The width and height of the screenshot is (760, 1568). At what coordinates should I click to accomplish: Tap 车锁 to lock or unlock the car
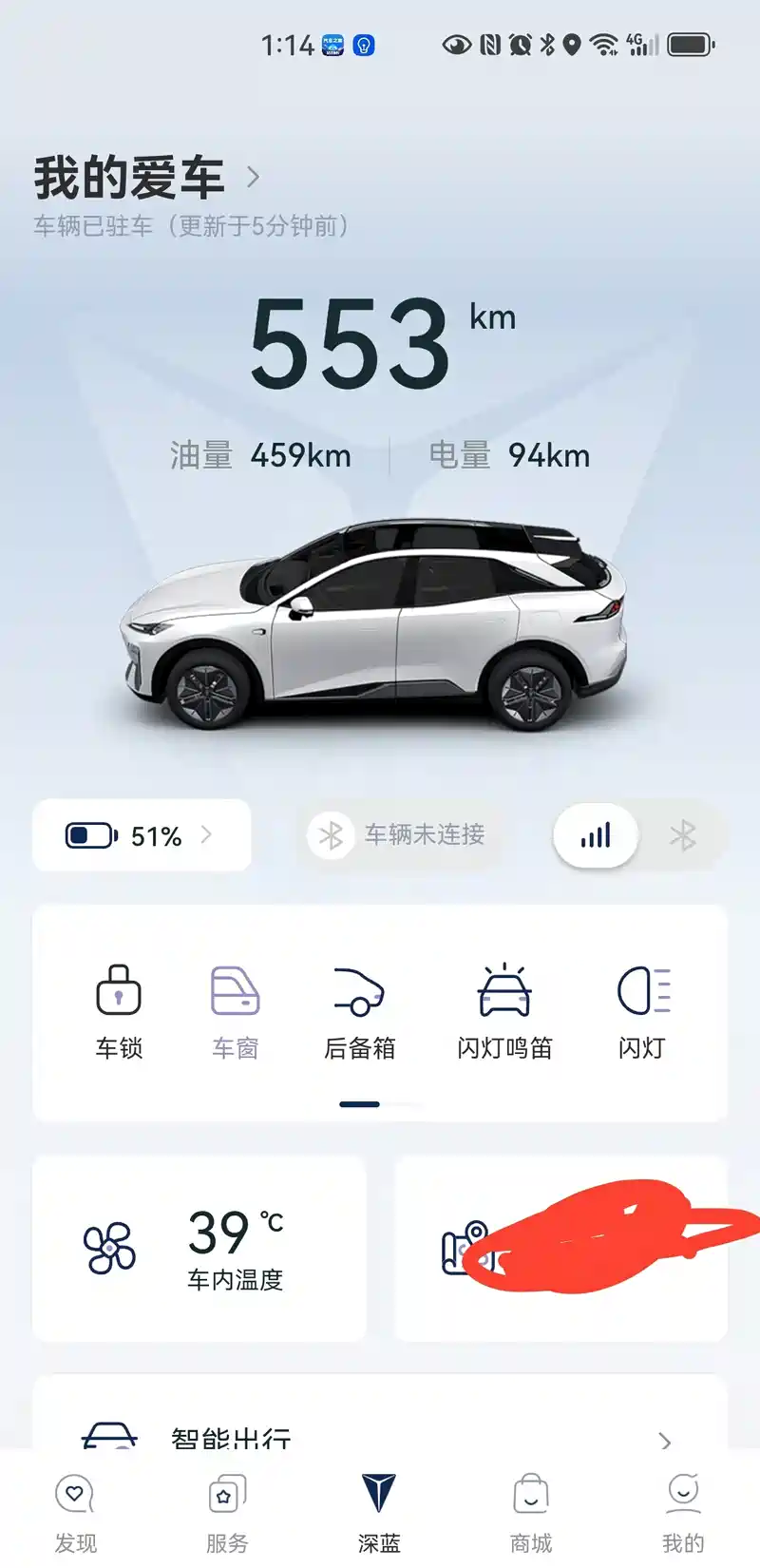[x=119, y=1011]
